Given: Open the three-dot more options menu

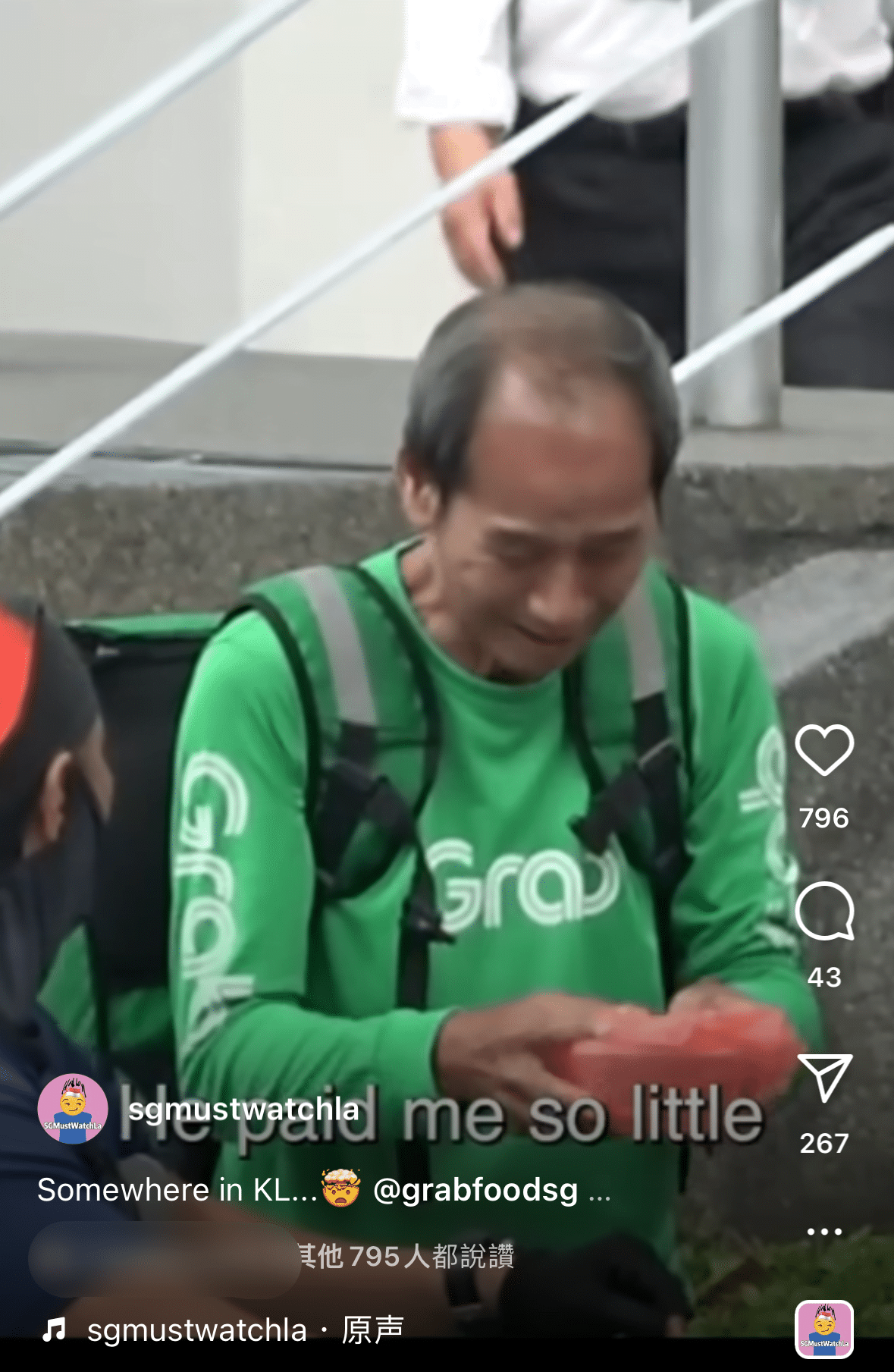Looking at the screenshot, I should point(824,1231).
